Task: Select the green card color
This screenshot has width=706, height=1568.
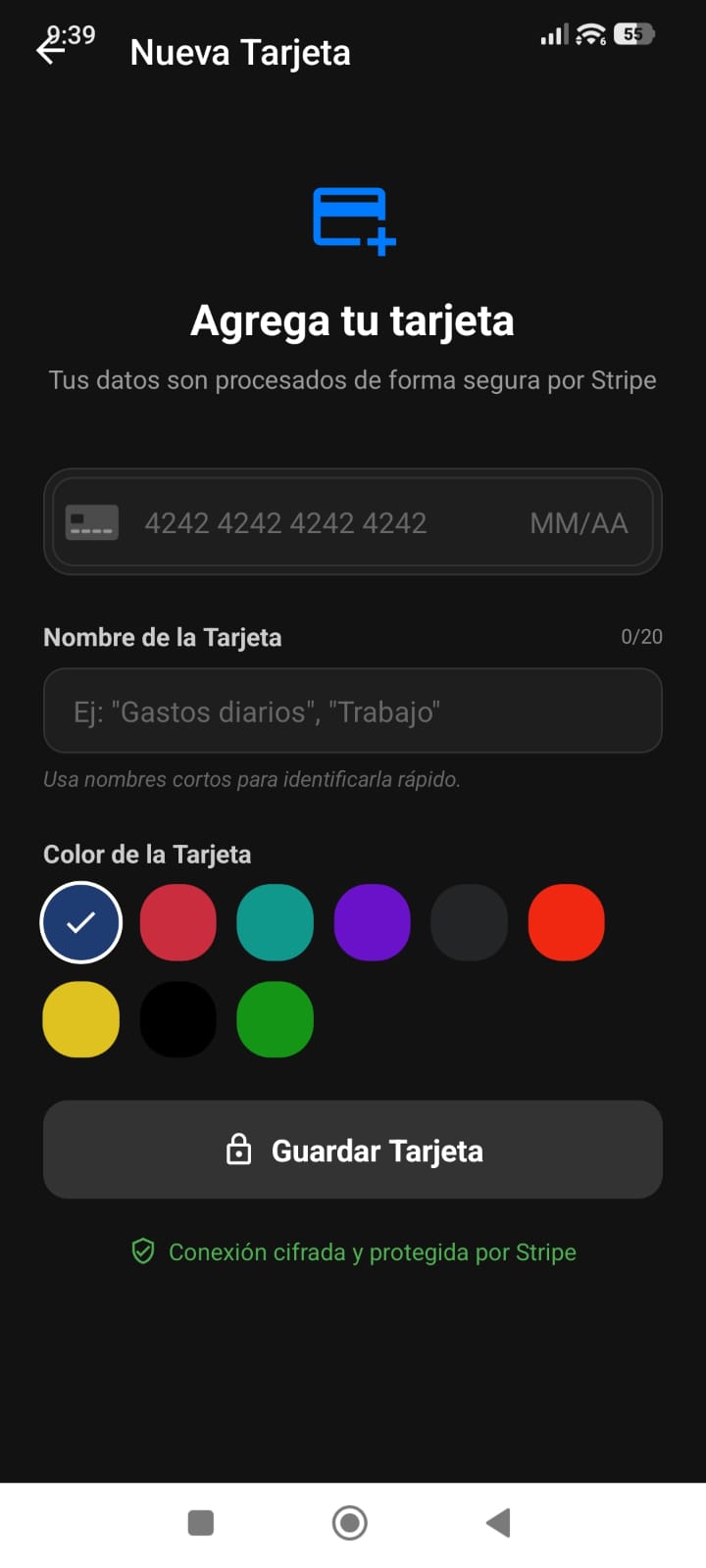Action: coord(275,1019)
